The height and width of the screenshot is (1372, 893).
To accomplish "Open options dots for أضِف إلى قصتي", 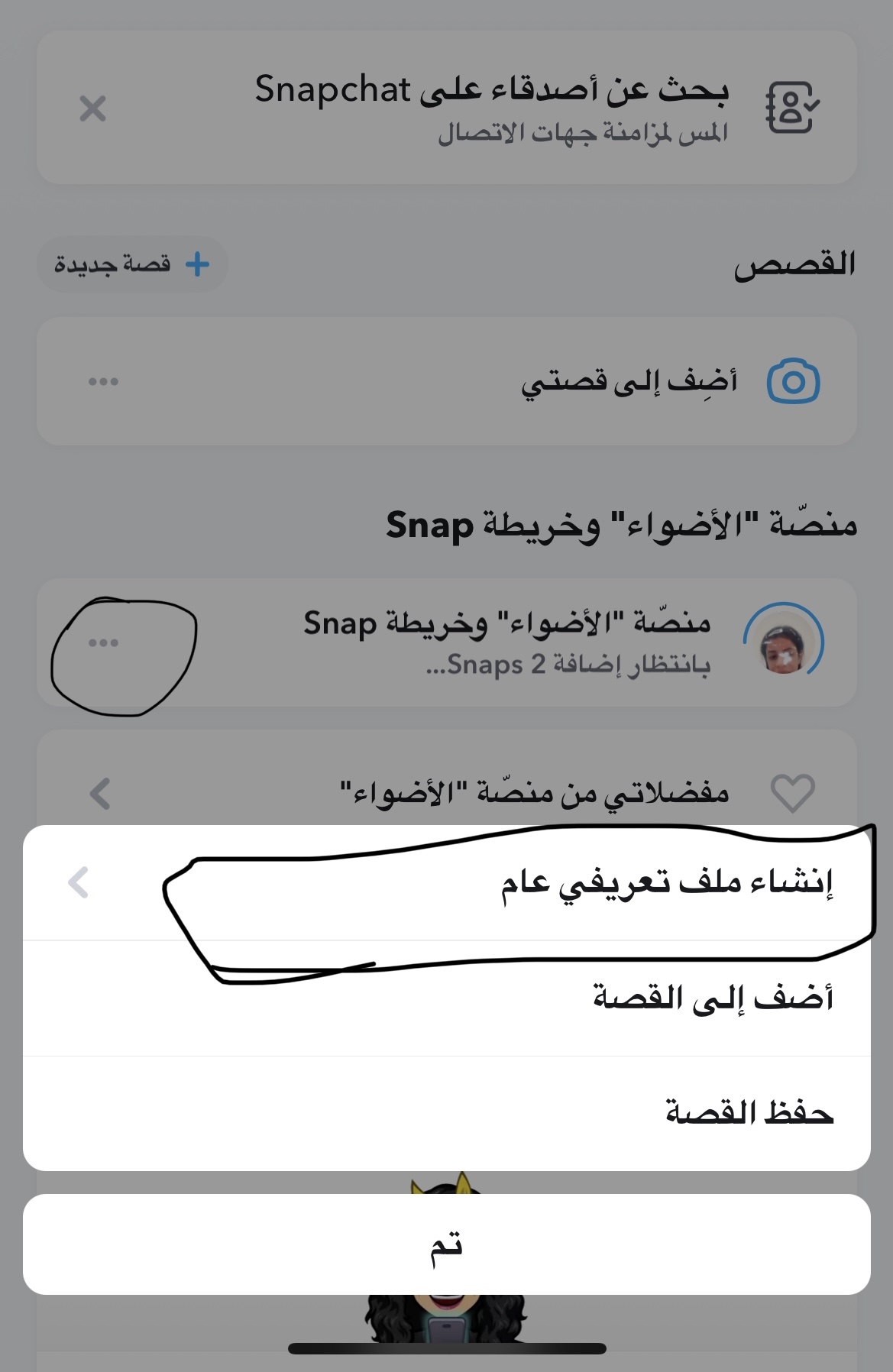I will pyautogui.click(x=103, y=381).
